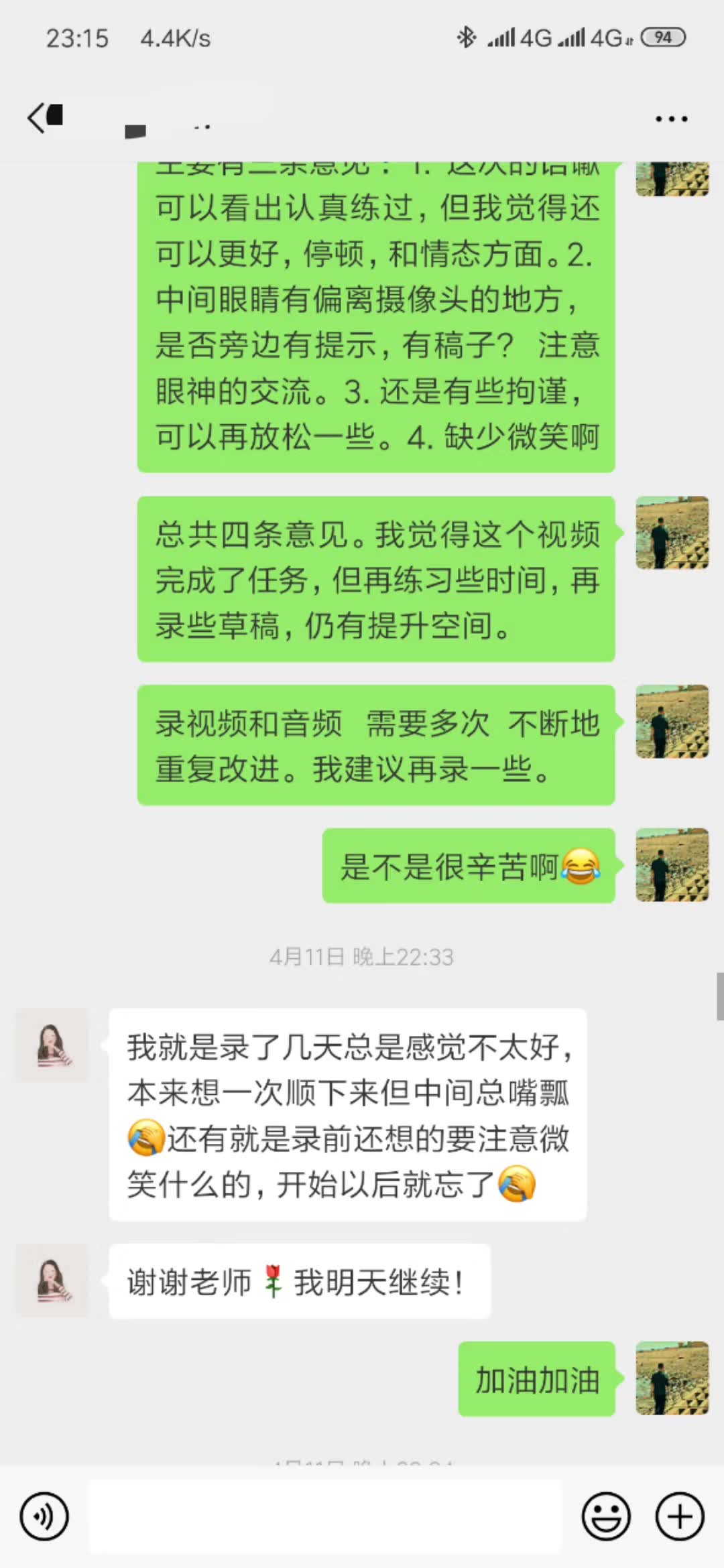Screen dimensions: 724x1568
Task: Tap the avatar beside '加油加油' message
Action: [672, 1378]
